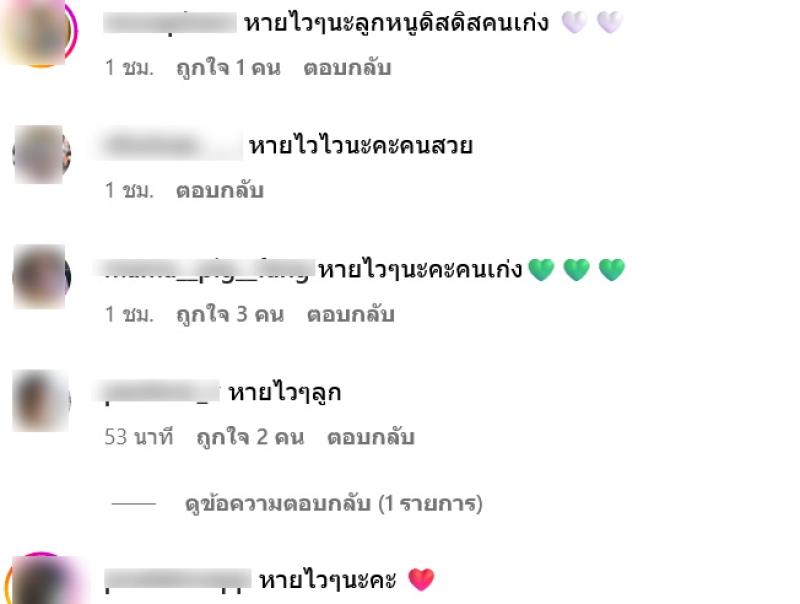View likes on ลูกหนูดิสดิสคนเก่ง comment (ถูกใจ 1 คน)
This screenshot has height=604, width=800.
pyautogui.click(x=228, y=68)
